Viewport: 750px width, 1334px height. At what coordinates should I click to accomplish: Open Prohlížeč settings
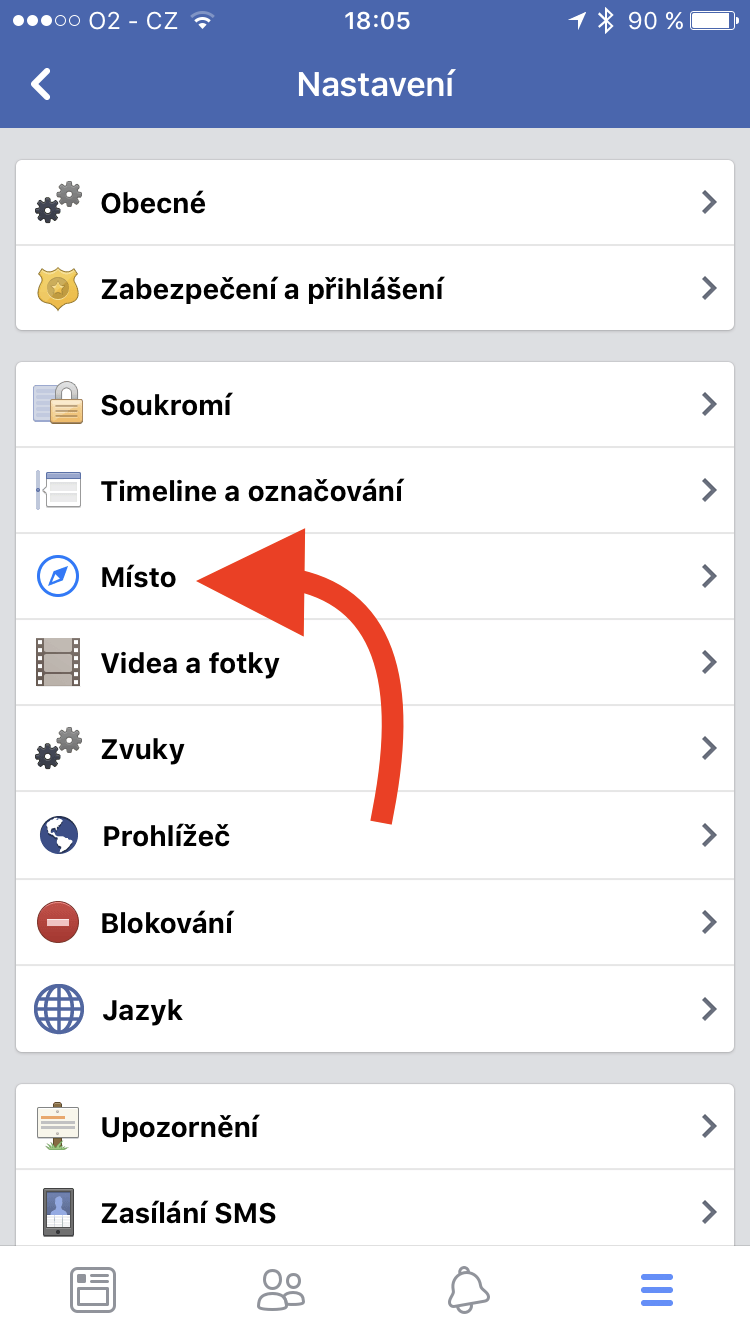[375, 835]
